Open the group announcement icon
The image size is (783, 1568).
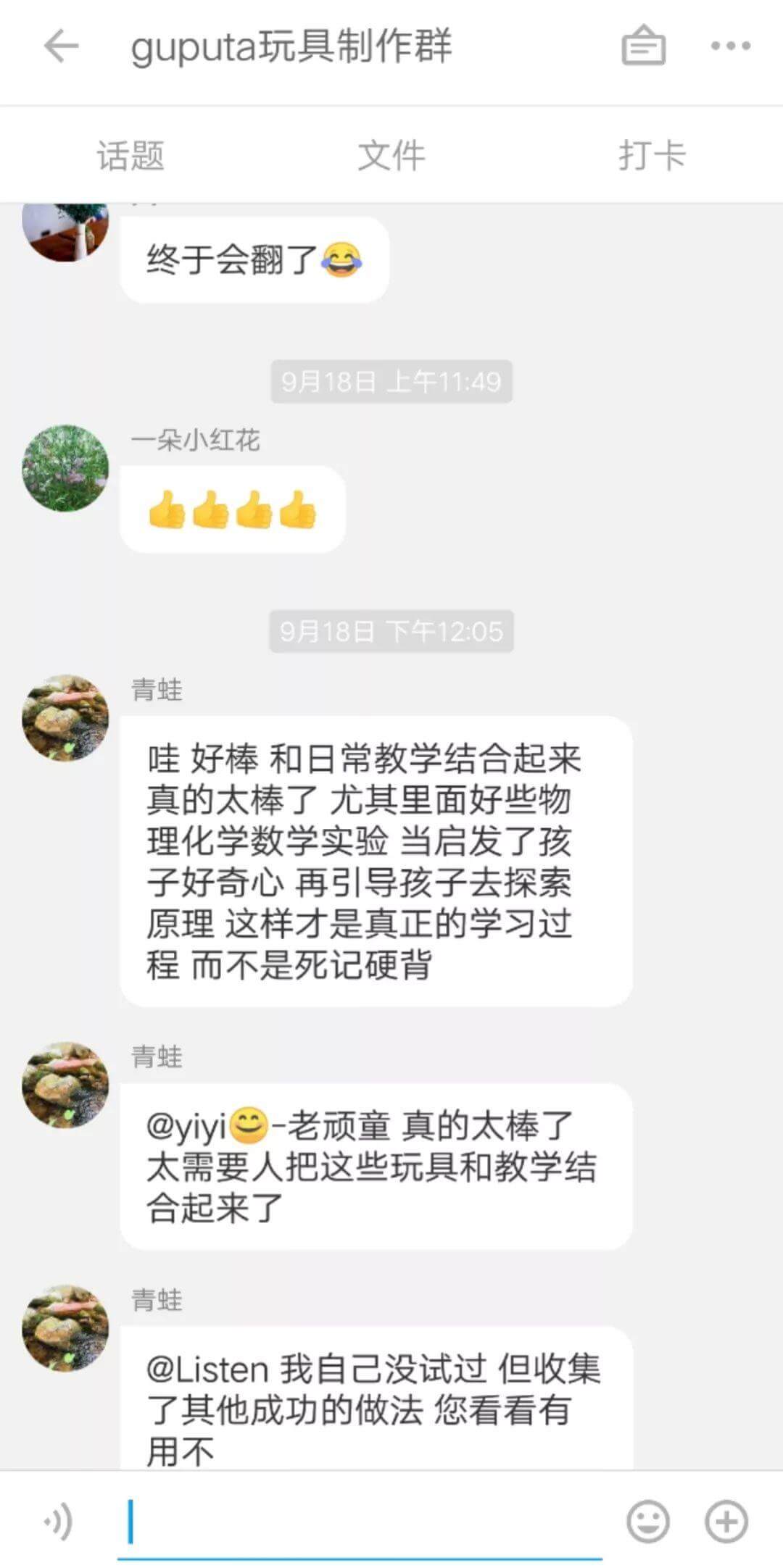point(642,45)
